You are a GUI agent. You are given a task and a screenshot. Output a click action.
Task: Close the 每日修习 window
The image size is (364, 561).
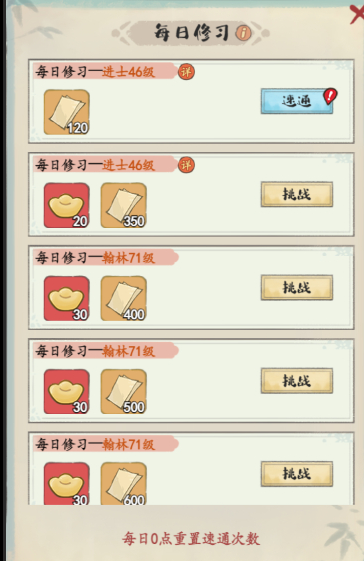click(357, 14)
